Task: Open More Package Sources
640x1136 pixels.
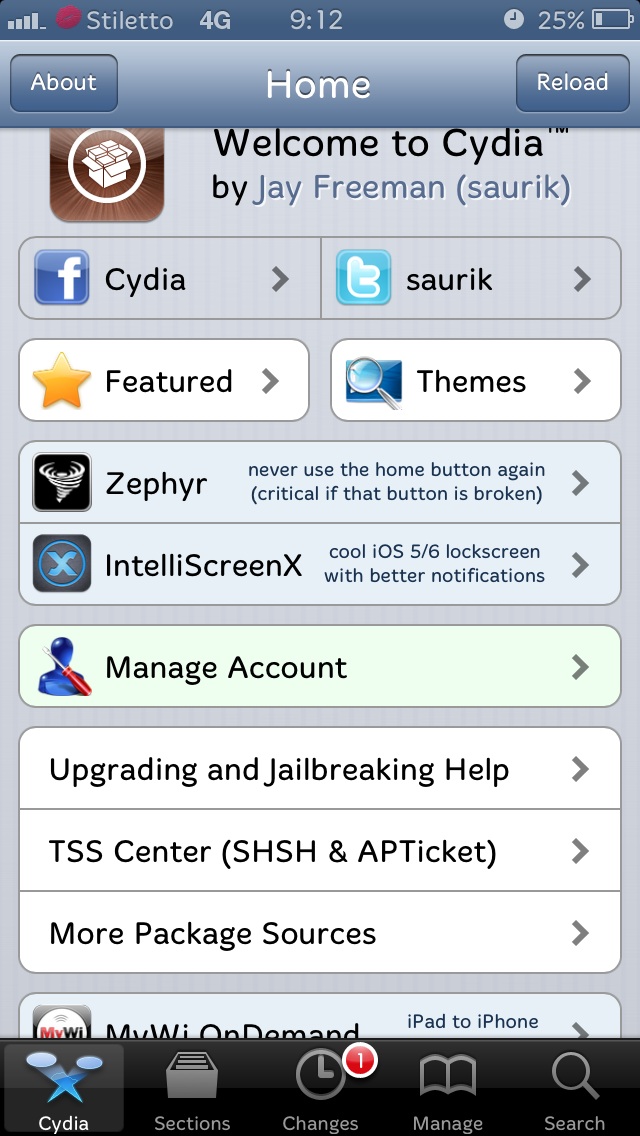Action: click(x=320, y=932)
